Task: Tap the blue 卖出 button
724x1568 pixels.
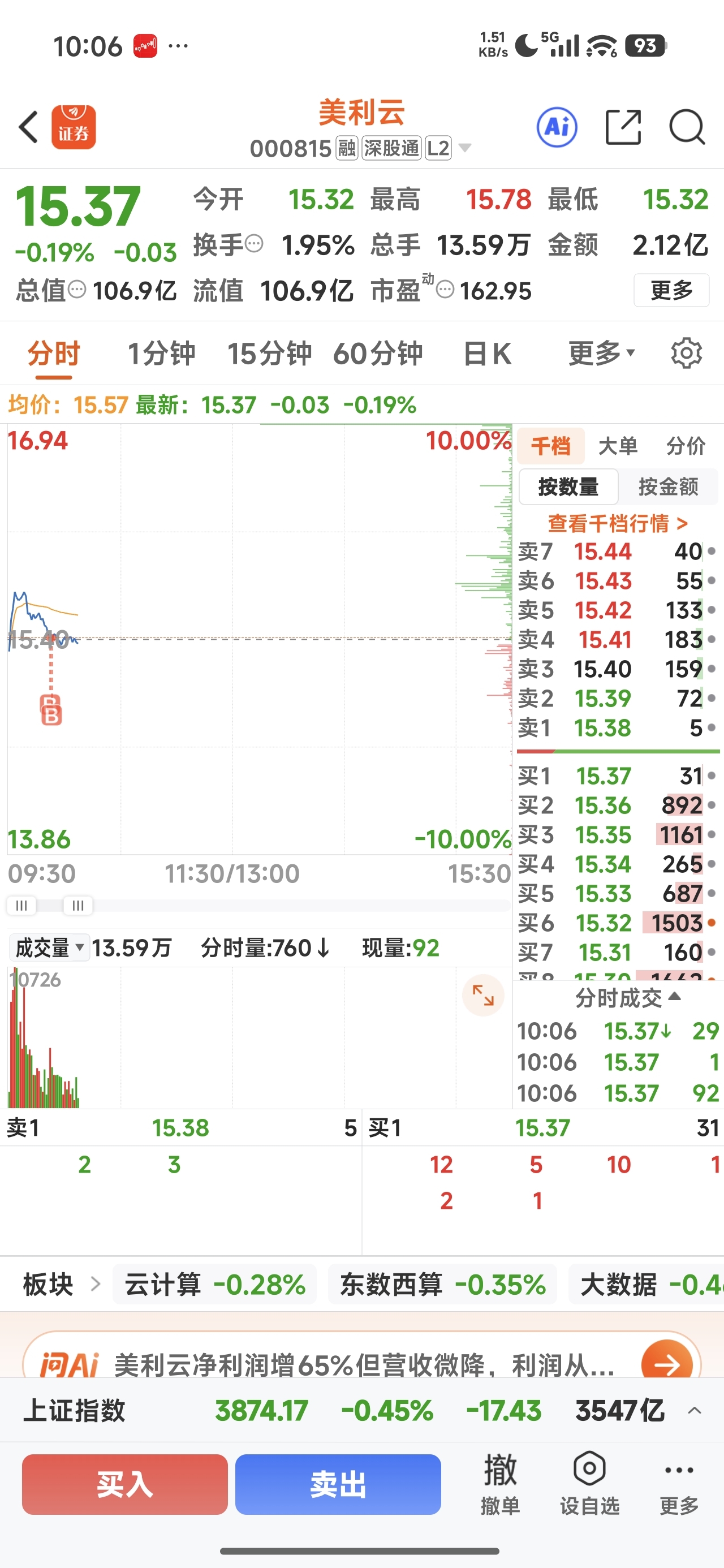Action: (338, 1484)
